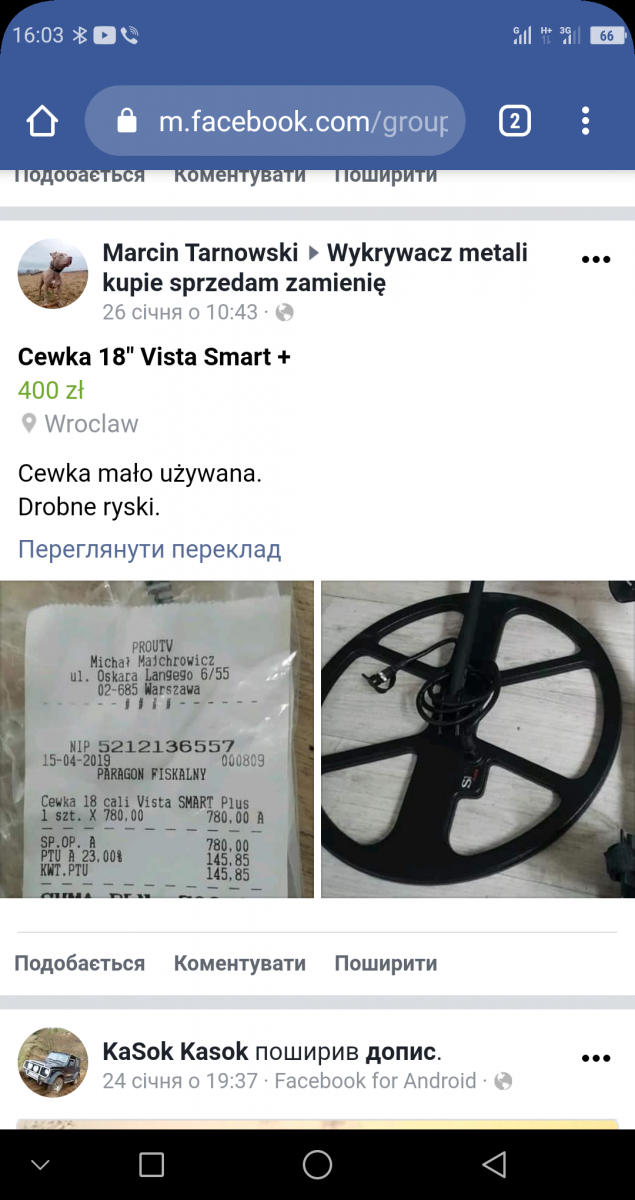
Task: Open the browser tab switcher
Action: point(514,122)
